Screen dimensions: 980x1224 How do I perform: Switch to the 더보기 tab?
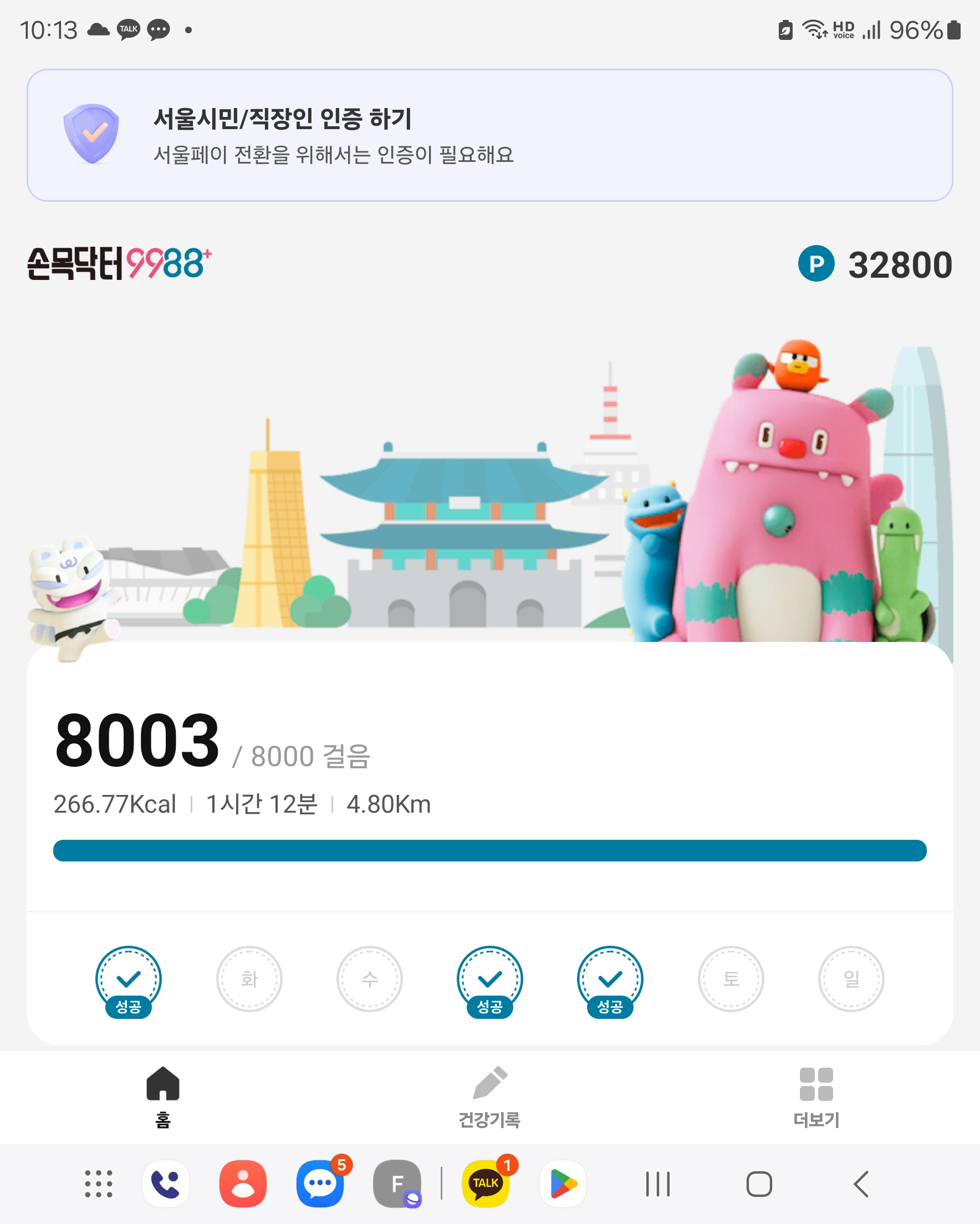[x=816, y=1097]
